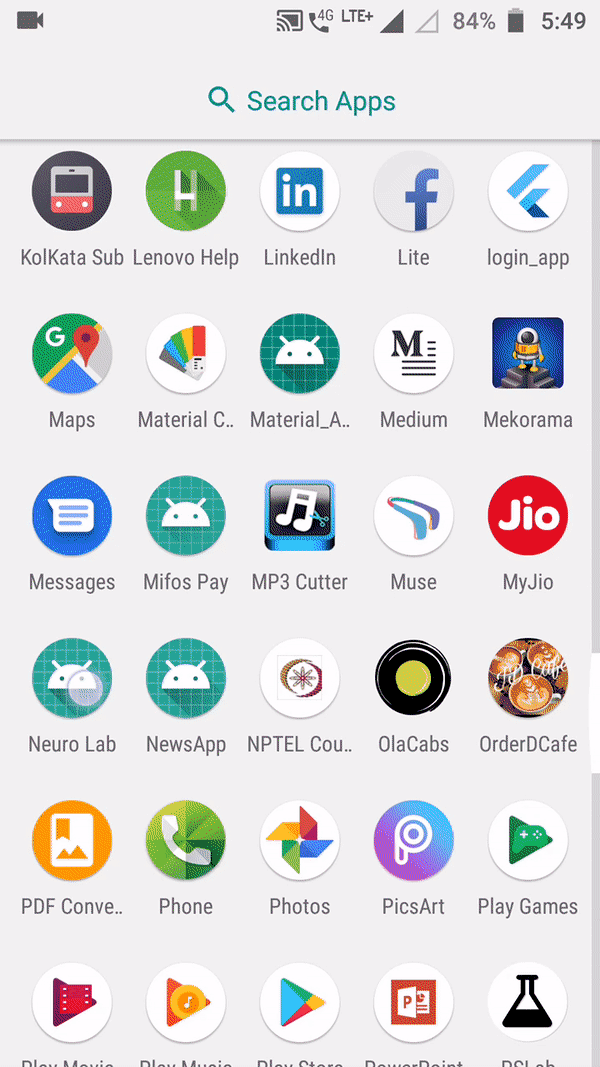This screenshot has height=1067, width=600.
Task: Launch the Medium app
Action: pos(414,354)
